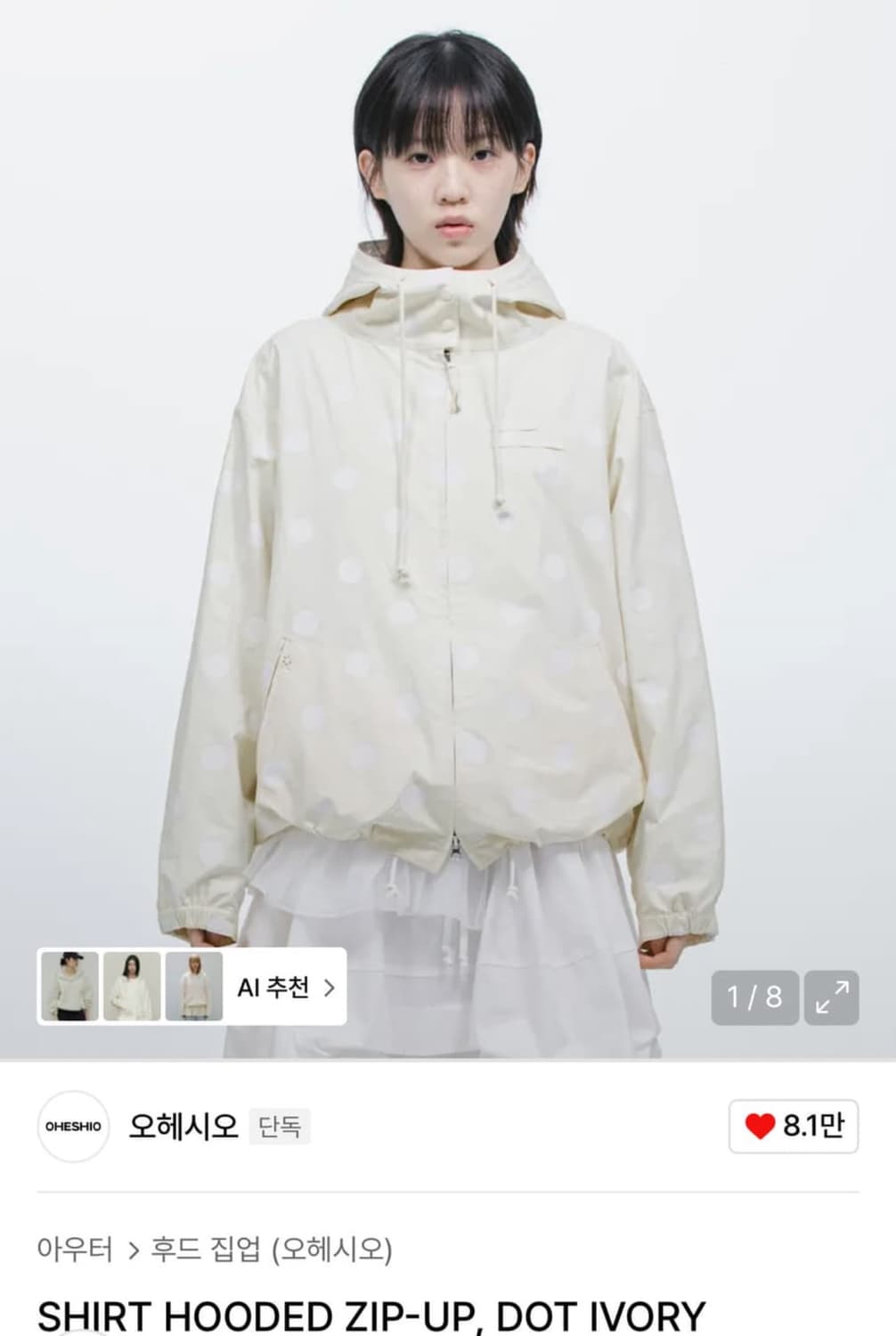Open the 오헤시오 brand page
The image size is (896, 1336).
(x=183, y=1126)
